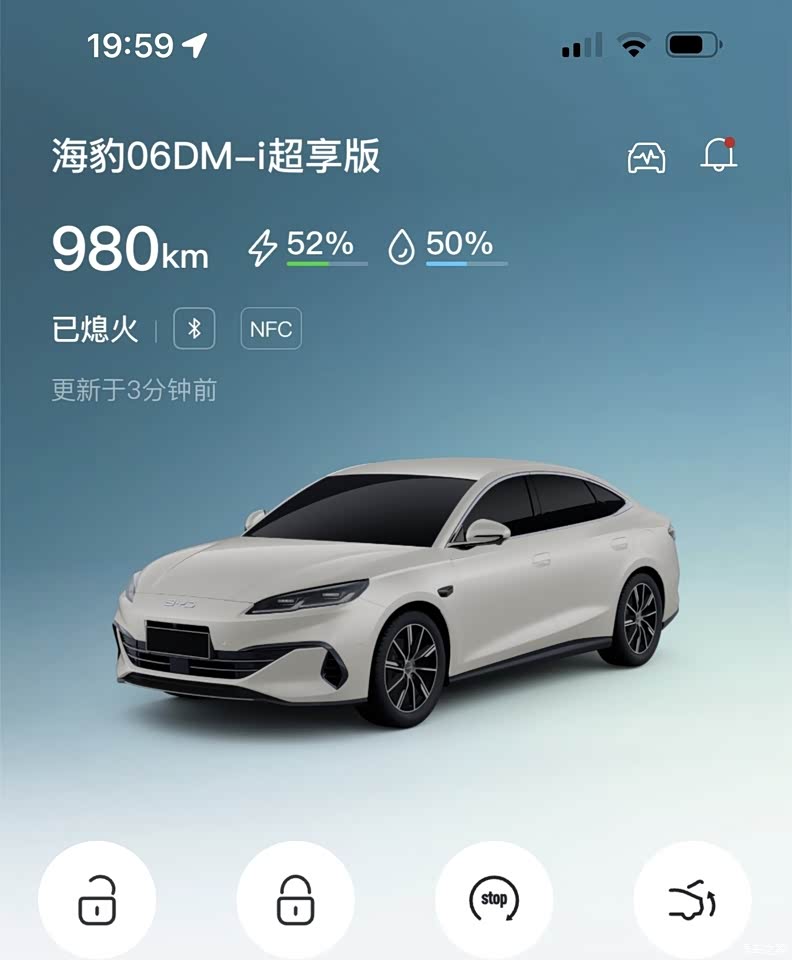The height and width of the screenshot is (960, 792).
Task: Open the trunk remotely
Action: (x=693, y=899)
